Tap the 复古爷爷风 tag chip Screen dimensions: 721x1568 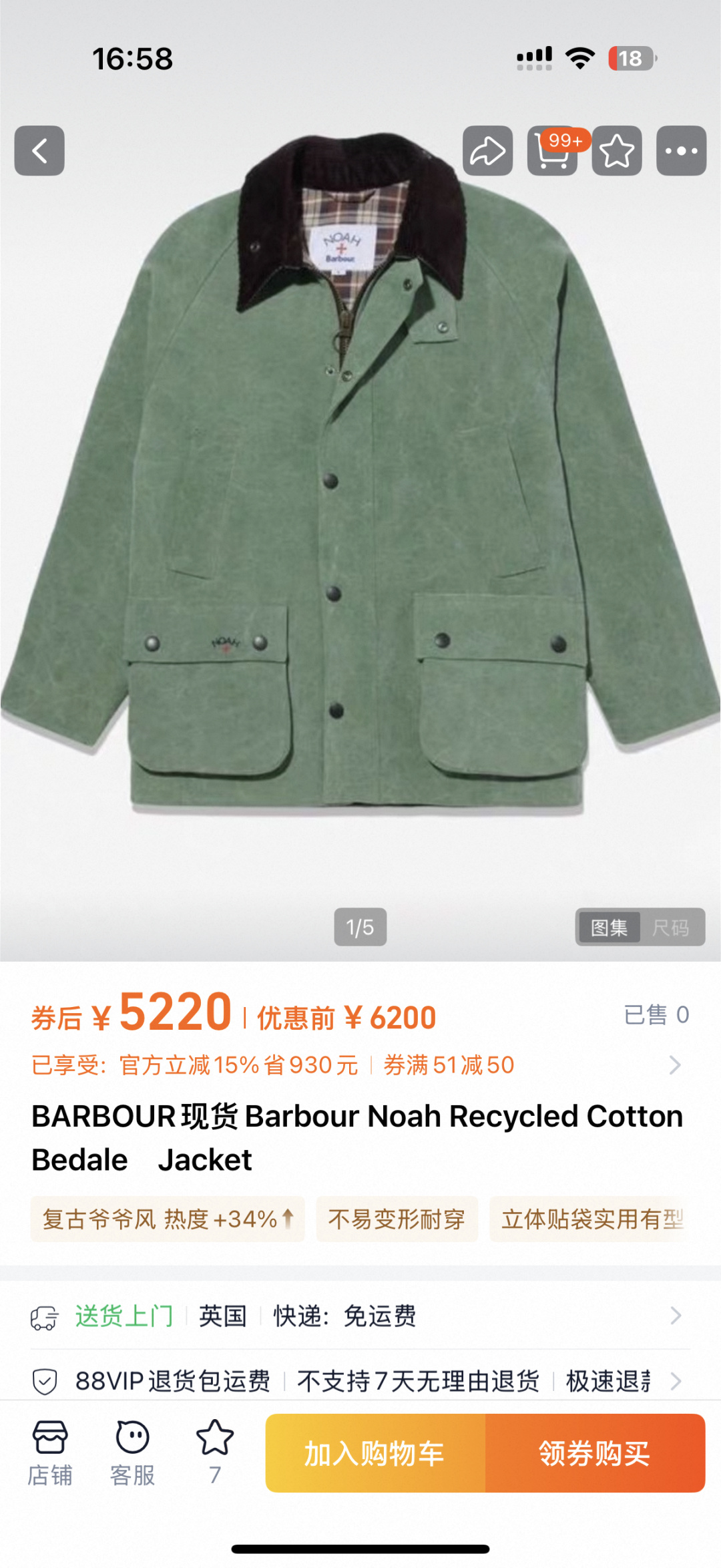pos(168,1219)
